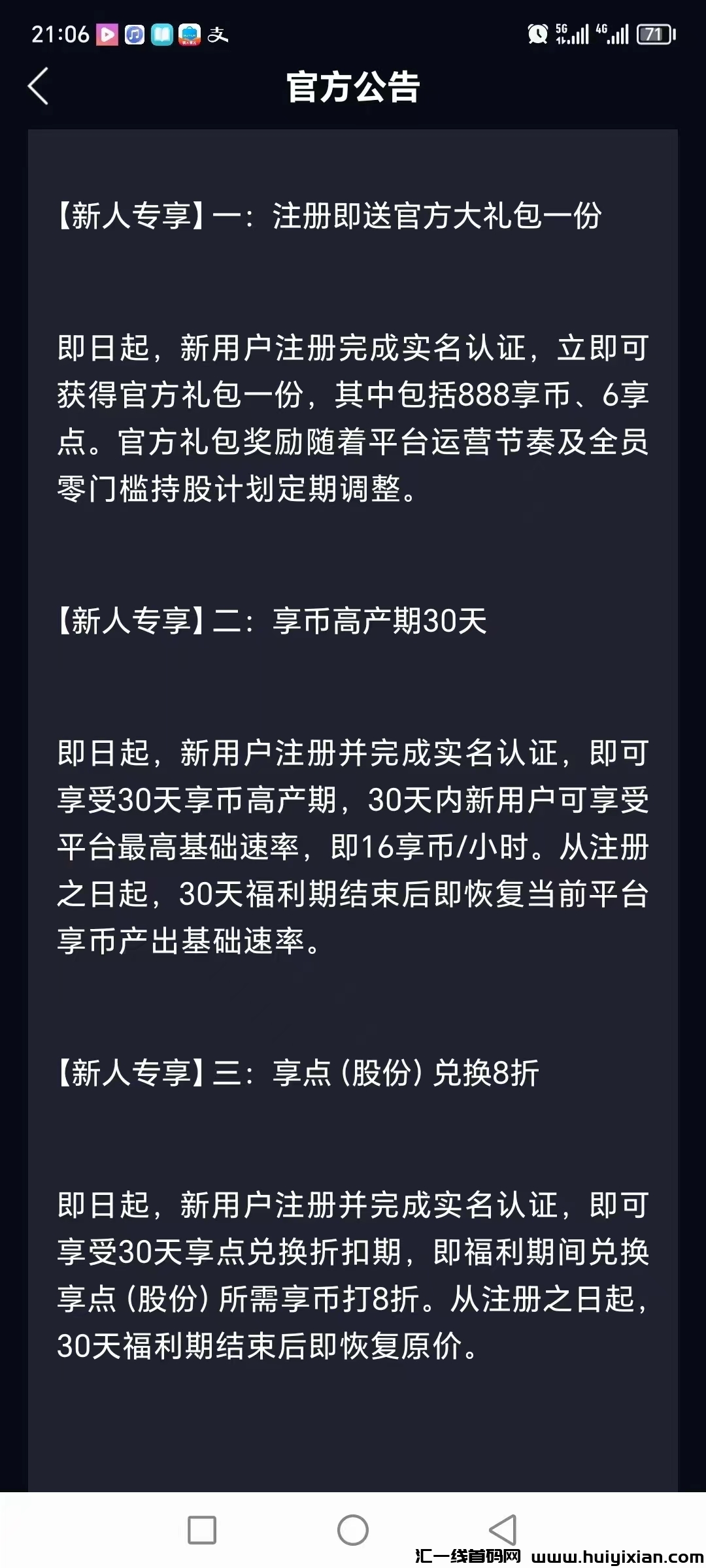706x1568 pixels.
Task: Tap the system home circle button
Action: pyautogui.click(x=353, y=1530)
